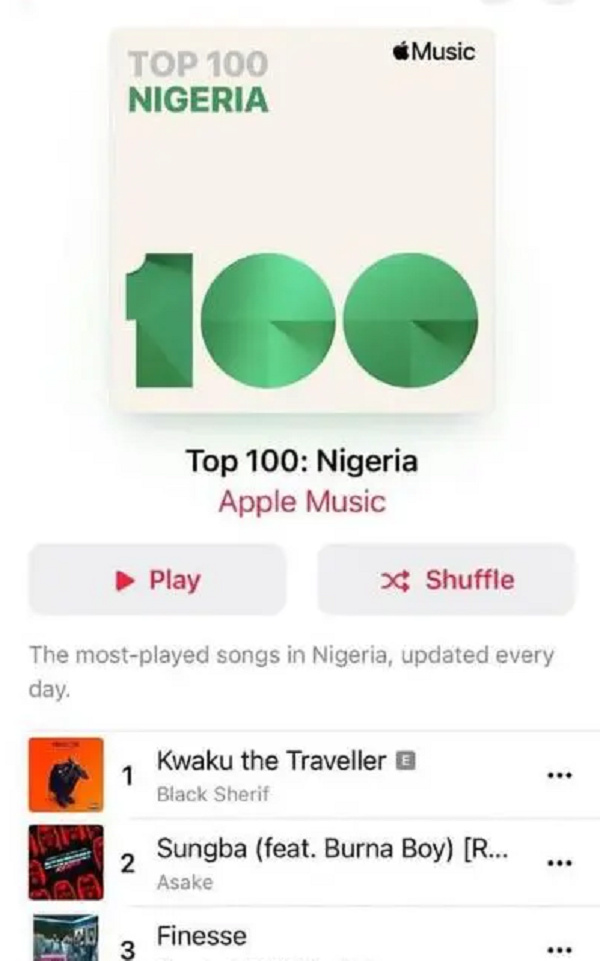The image size is (600, 961).
Task: Shuffle the Top 100 Nigeria playlist
Action: [446, 580]
